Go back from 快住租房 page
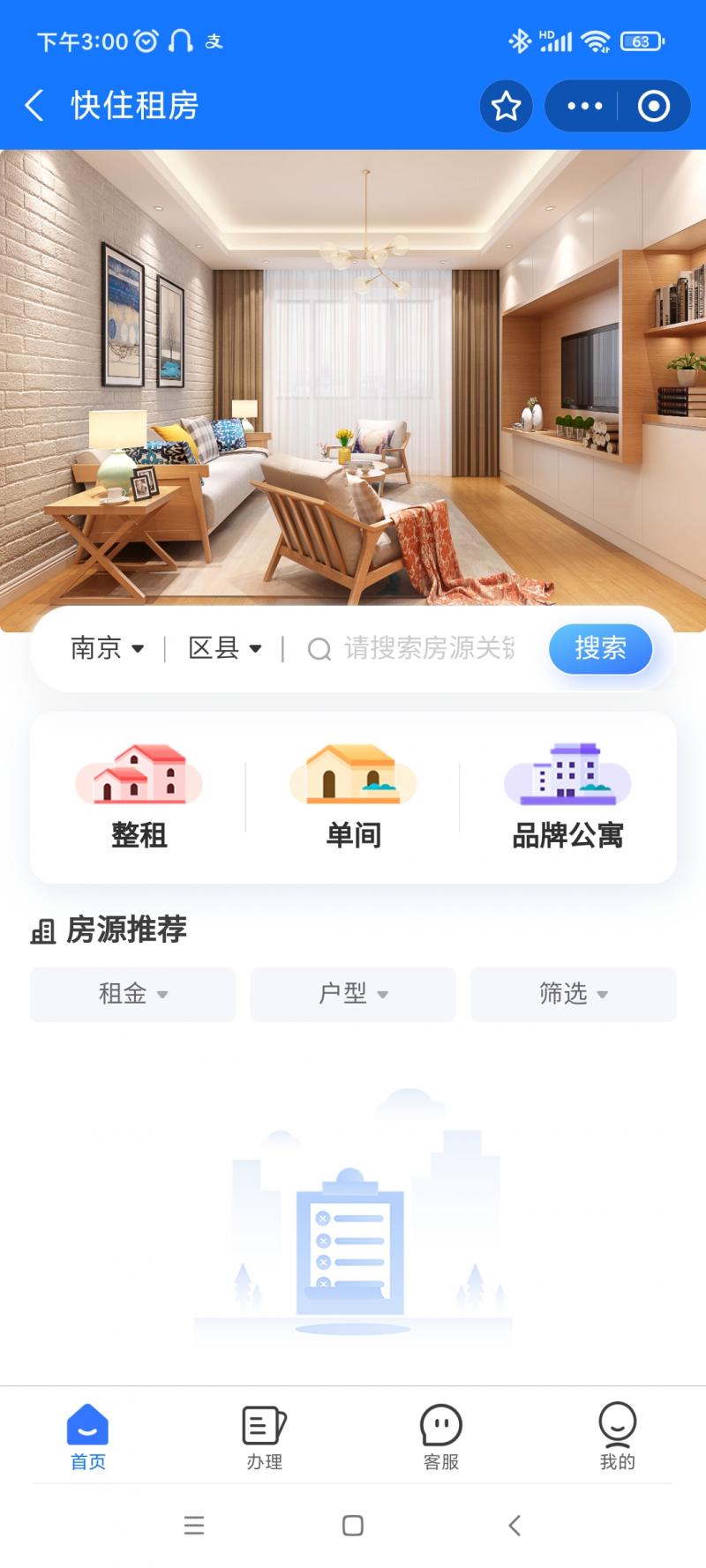The image size is (706, 1568). 34,106
